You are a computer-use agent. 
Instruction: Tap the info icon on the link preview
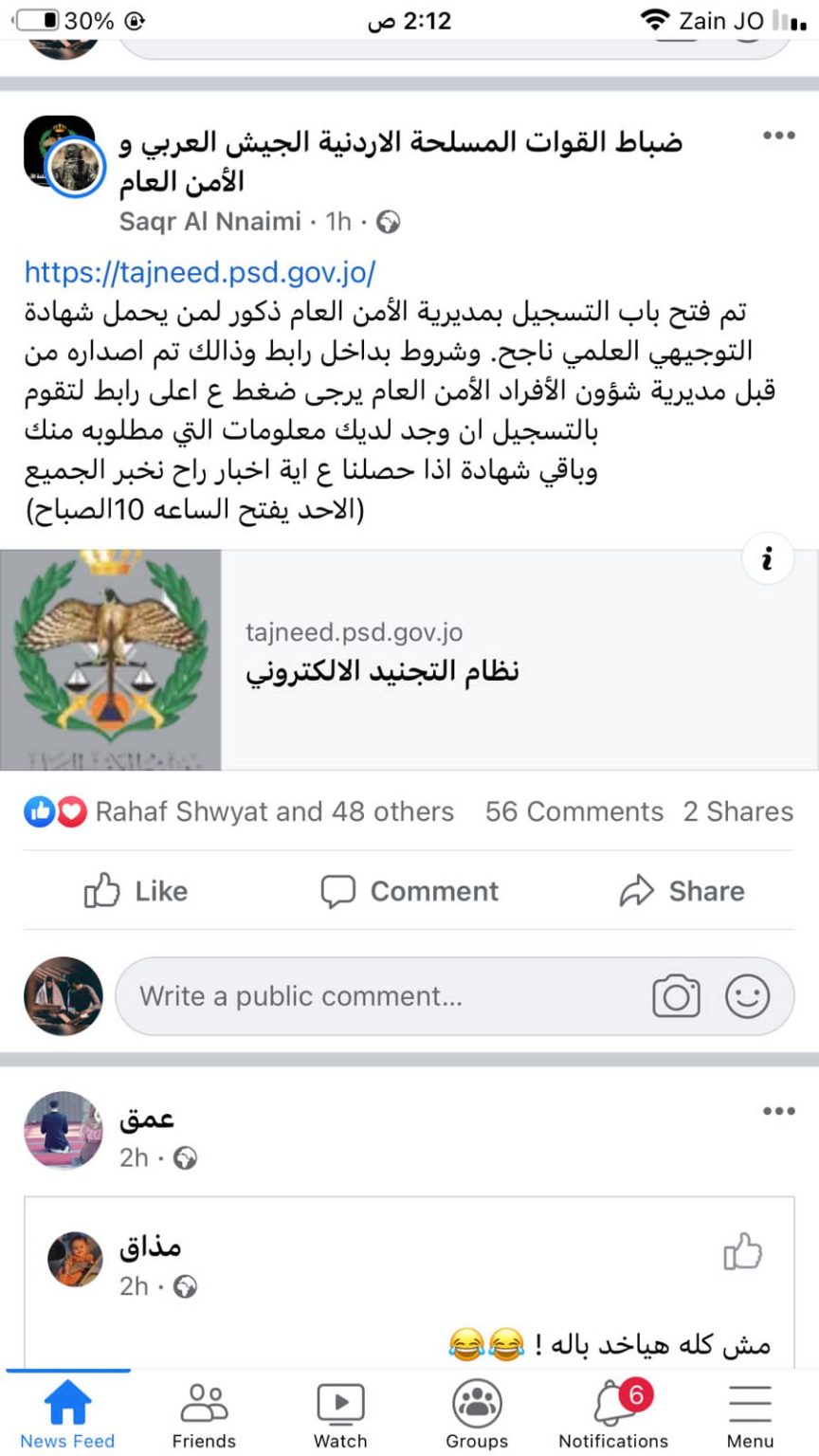tap(766, 559)
